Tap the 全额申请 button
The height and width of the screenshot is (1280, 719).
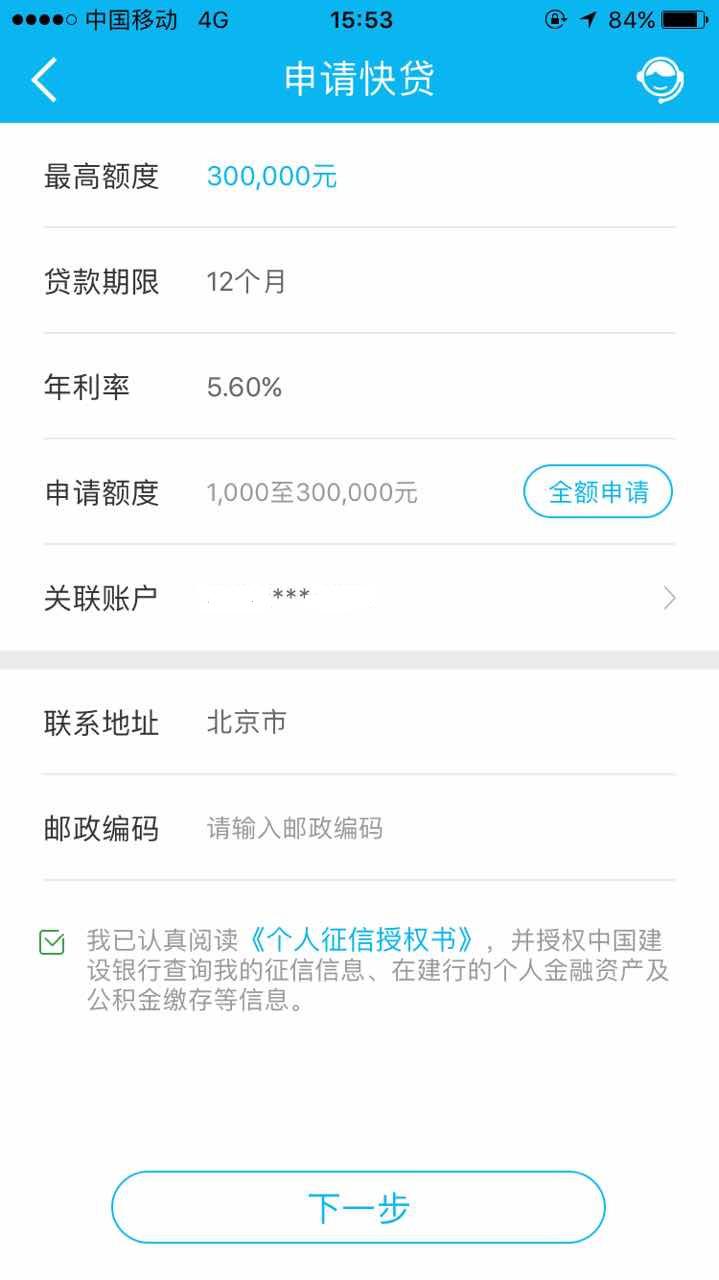[x=598, y=492]
